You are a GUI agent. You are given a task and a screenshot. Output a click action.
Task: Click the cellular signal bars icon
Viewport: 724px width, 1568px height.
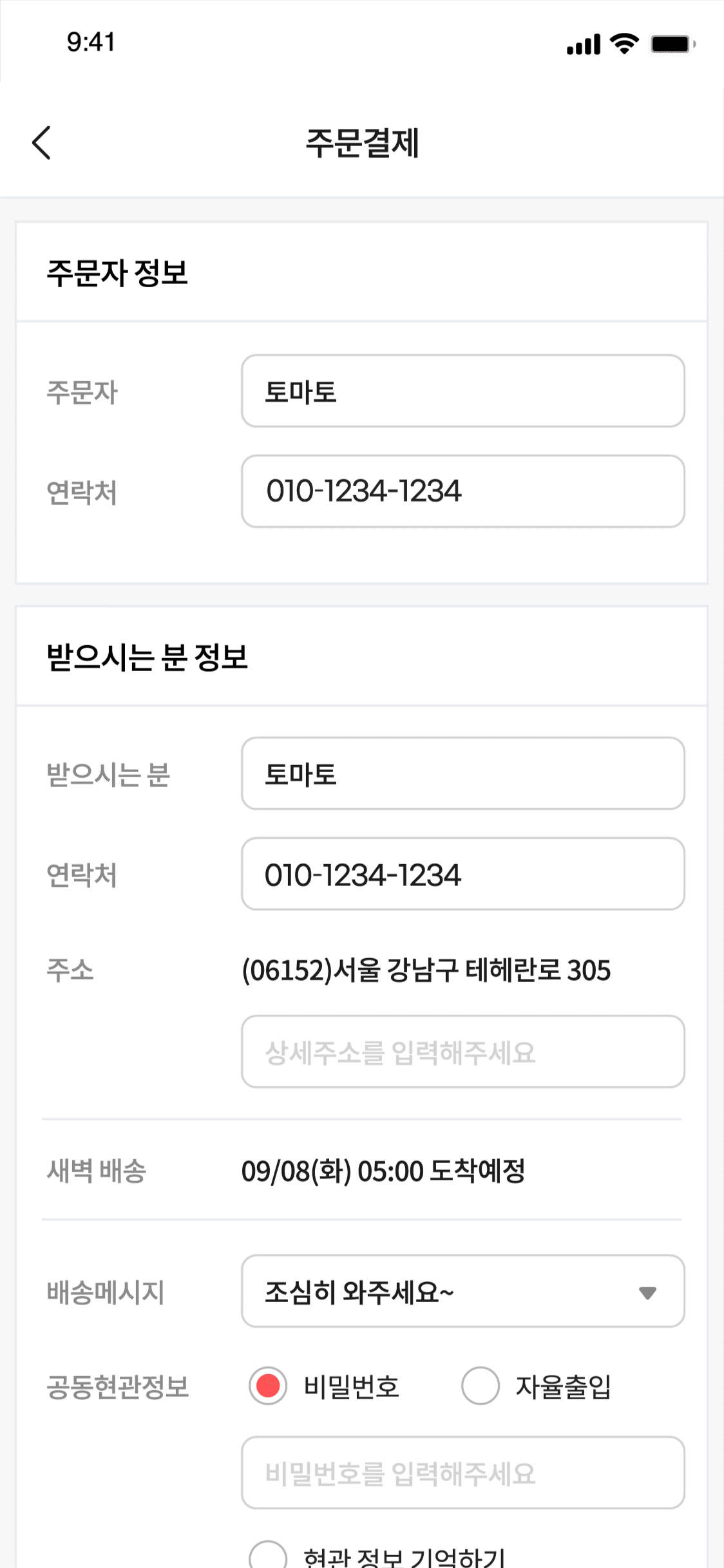tap(582, 44)
